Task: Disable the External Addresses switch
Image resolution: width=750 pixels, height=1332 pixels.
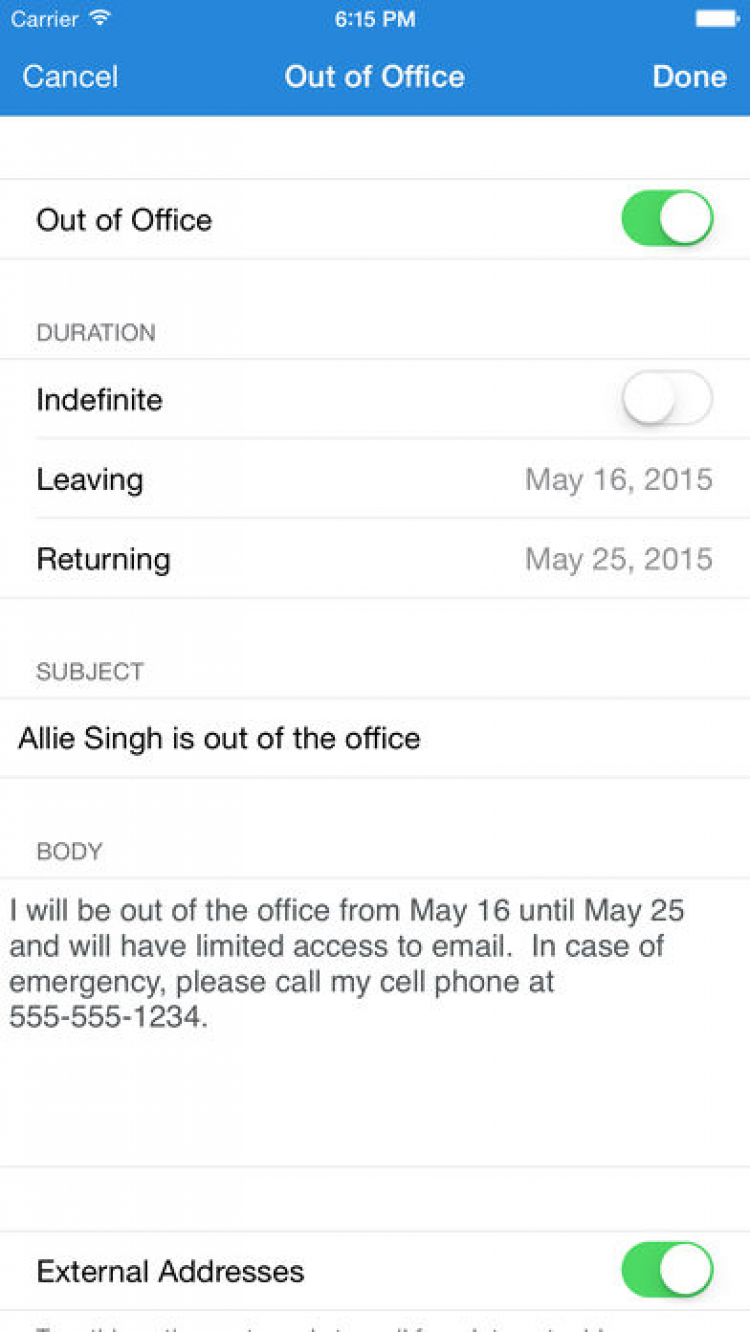Action: click(x=667, y=1270)
